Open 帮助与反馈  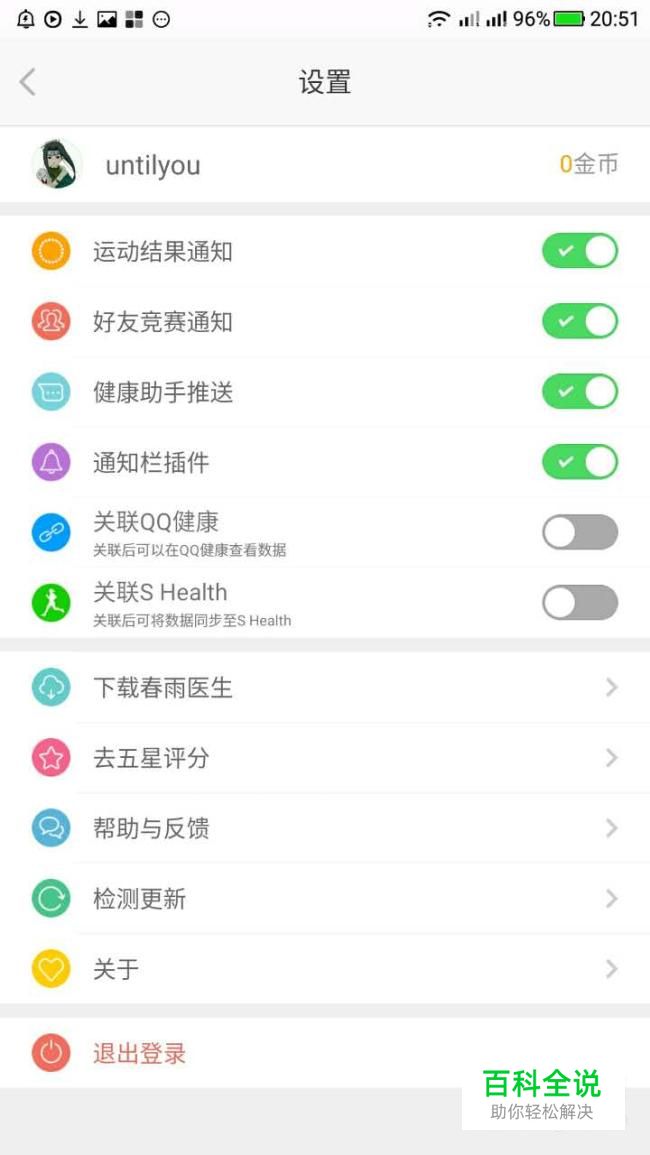325,828
